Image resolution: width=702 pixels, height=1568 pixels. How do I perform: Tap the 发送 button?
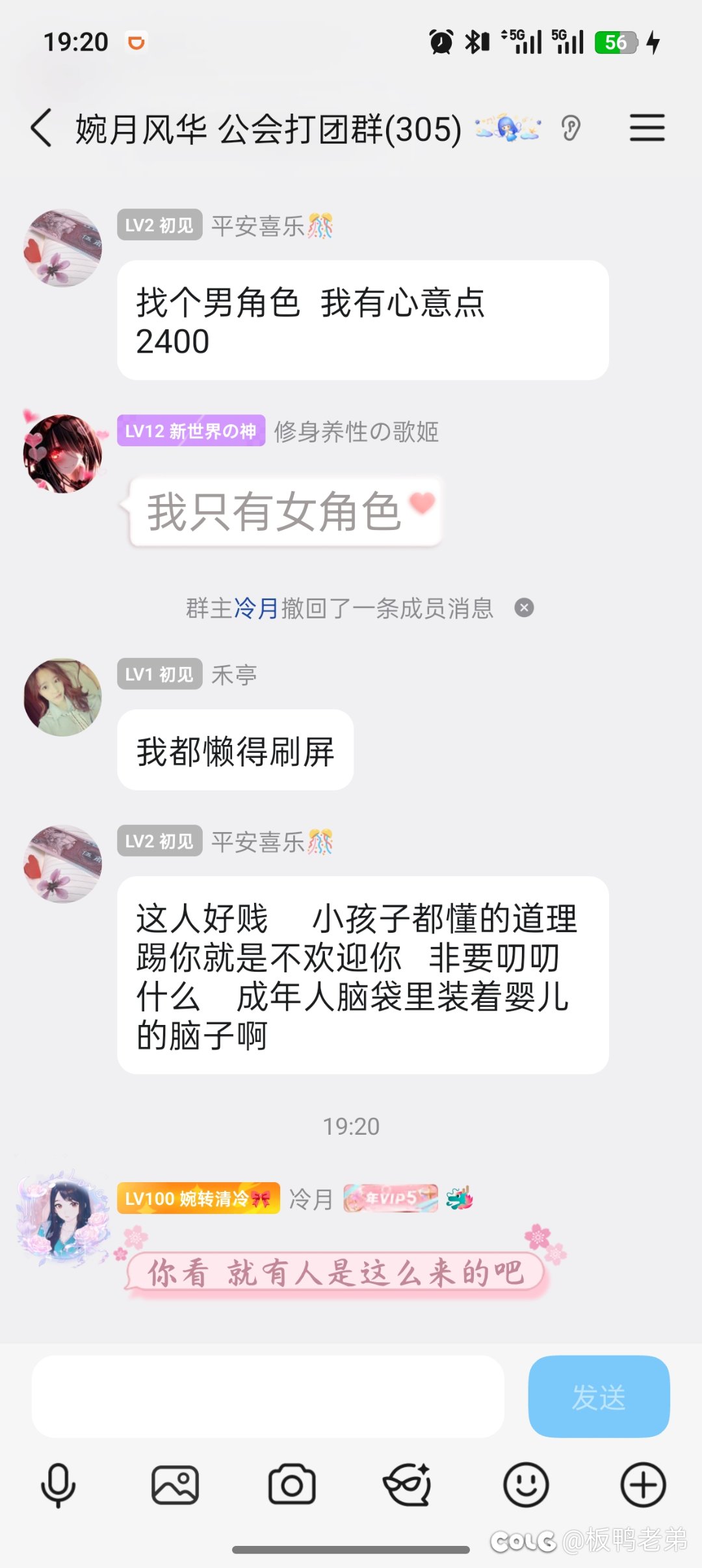click(x=598, y=1397)
